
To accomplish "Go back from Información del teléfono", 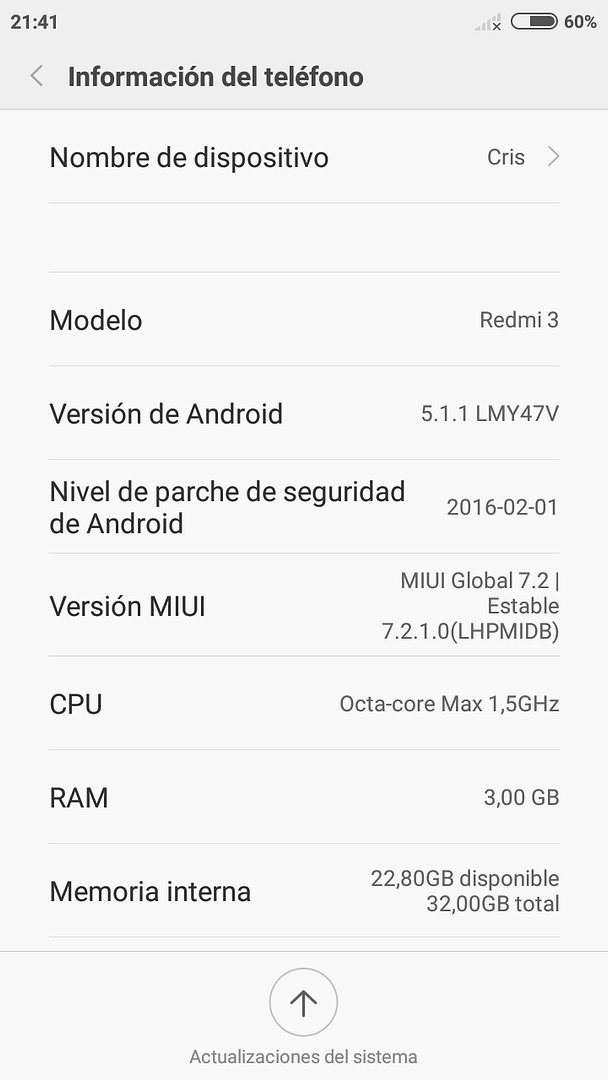I will pos(37,76).
